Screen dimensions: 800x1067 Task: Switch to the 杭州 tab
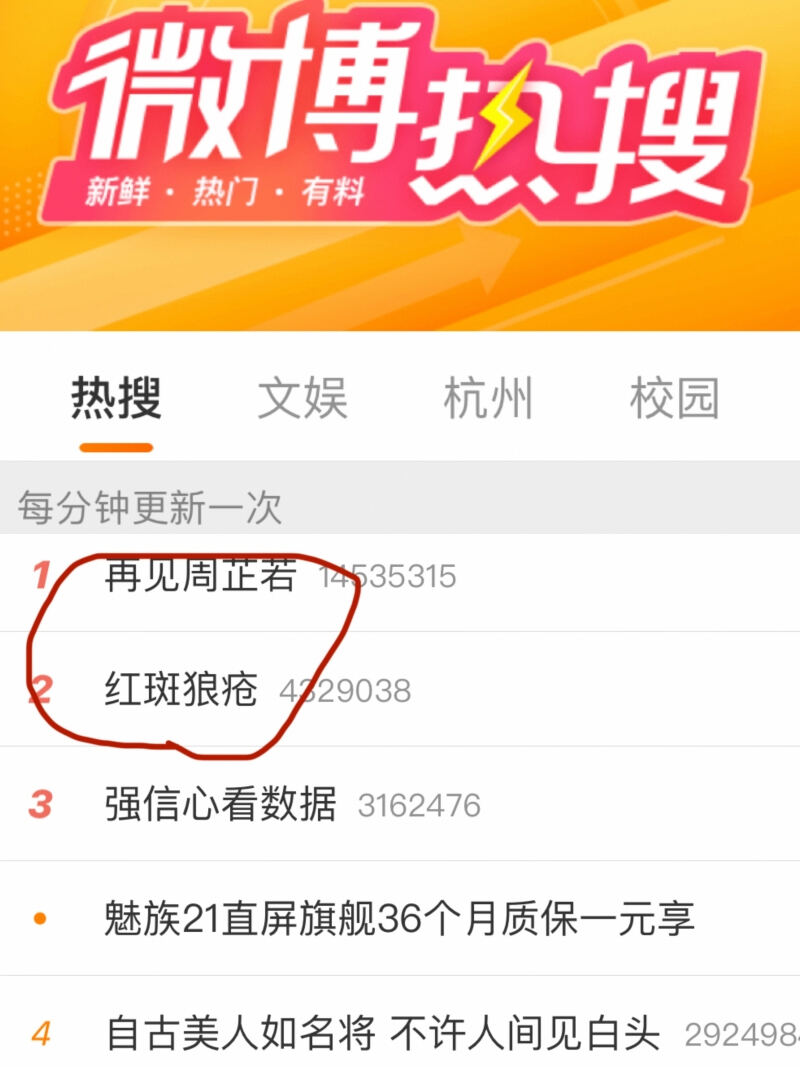tap(488, 399)
